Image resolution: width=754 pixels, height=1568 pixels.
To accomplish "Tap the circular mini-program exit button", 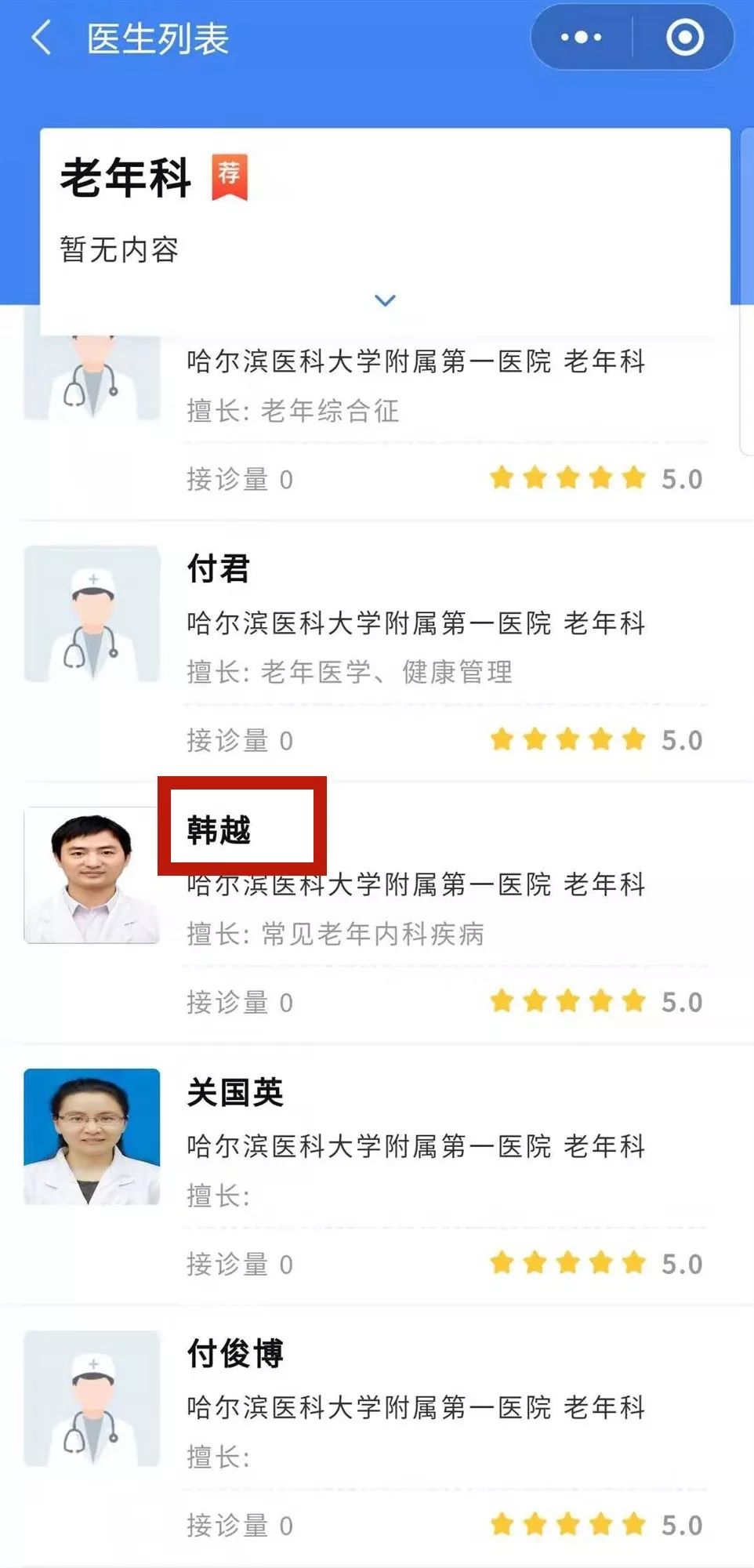I will coord(683,35).
